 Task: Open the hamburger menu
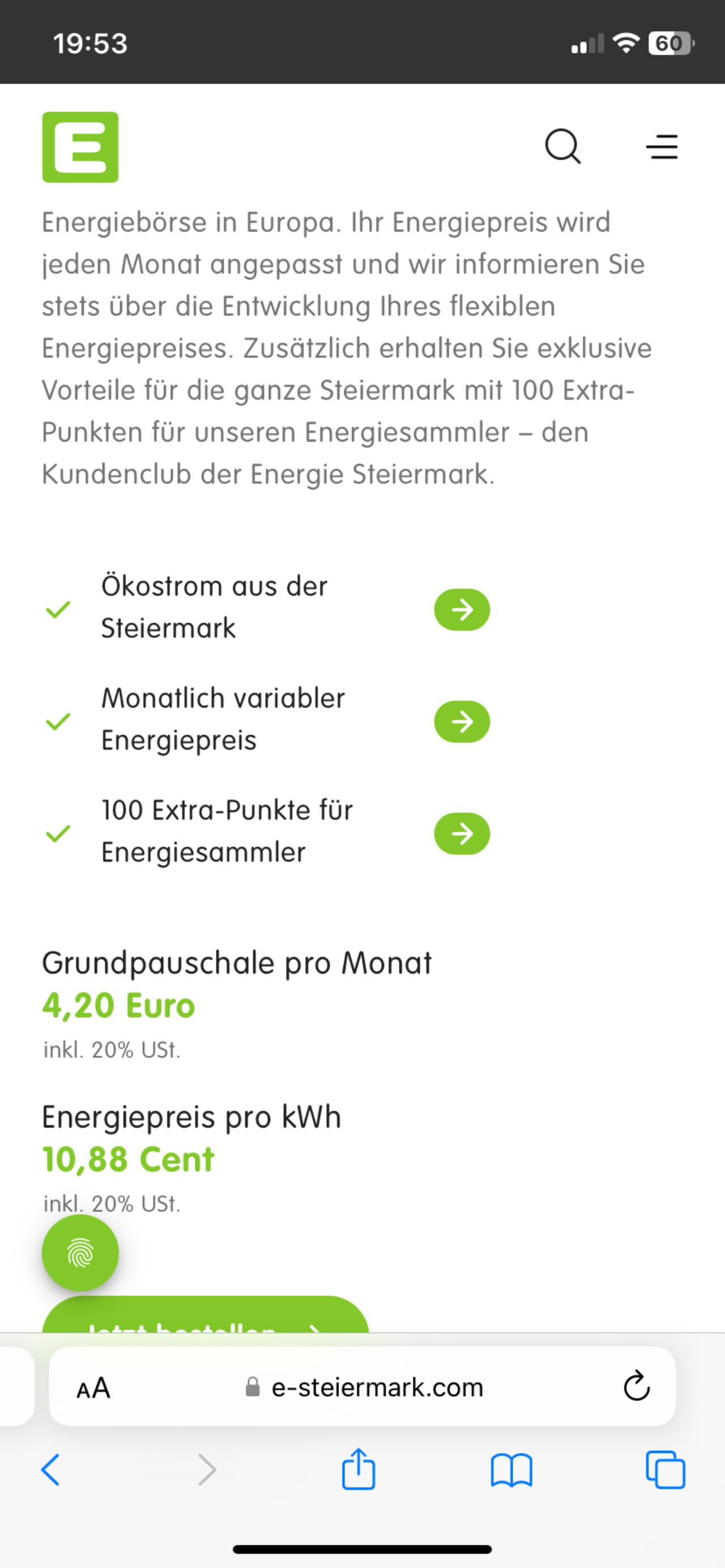662,147
